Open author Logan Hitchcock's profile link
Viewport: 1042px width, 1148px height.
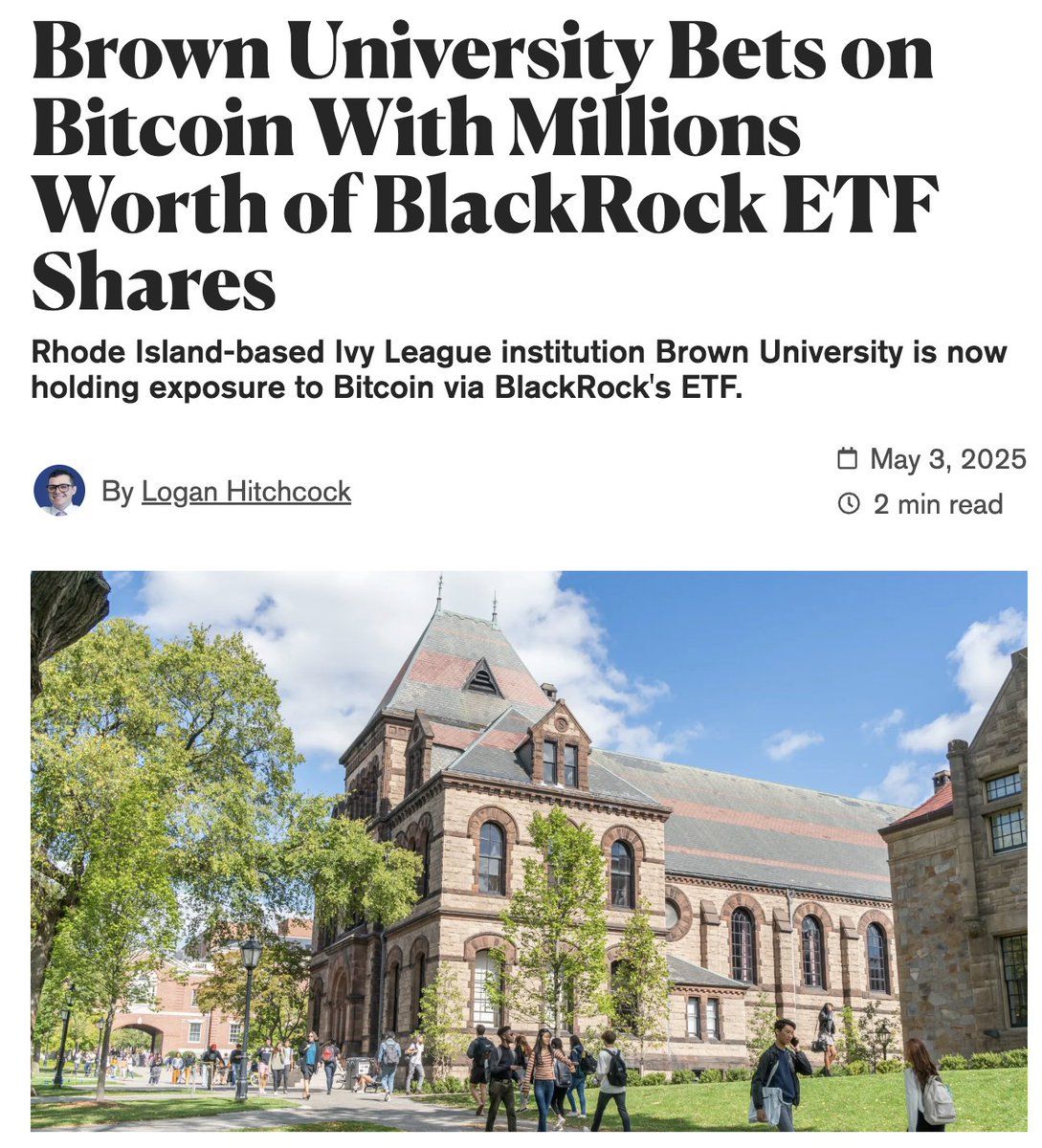(246, 493)
